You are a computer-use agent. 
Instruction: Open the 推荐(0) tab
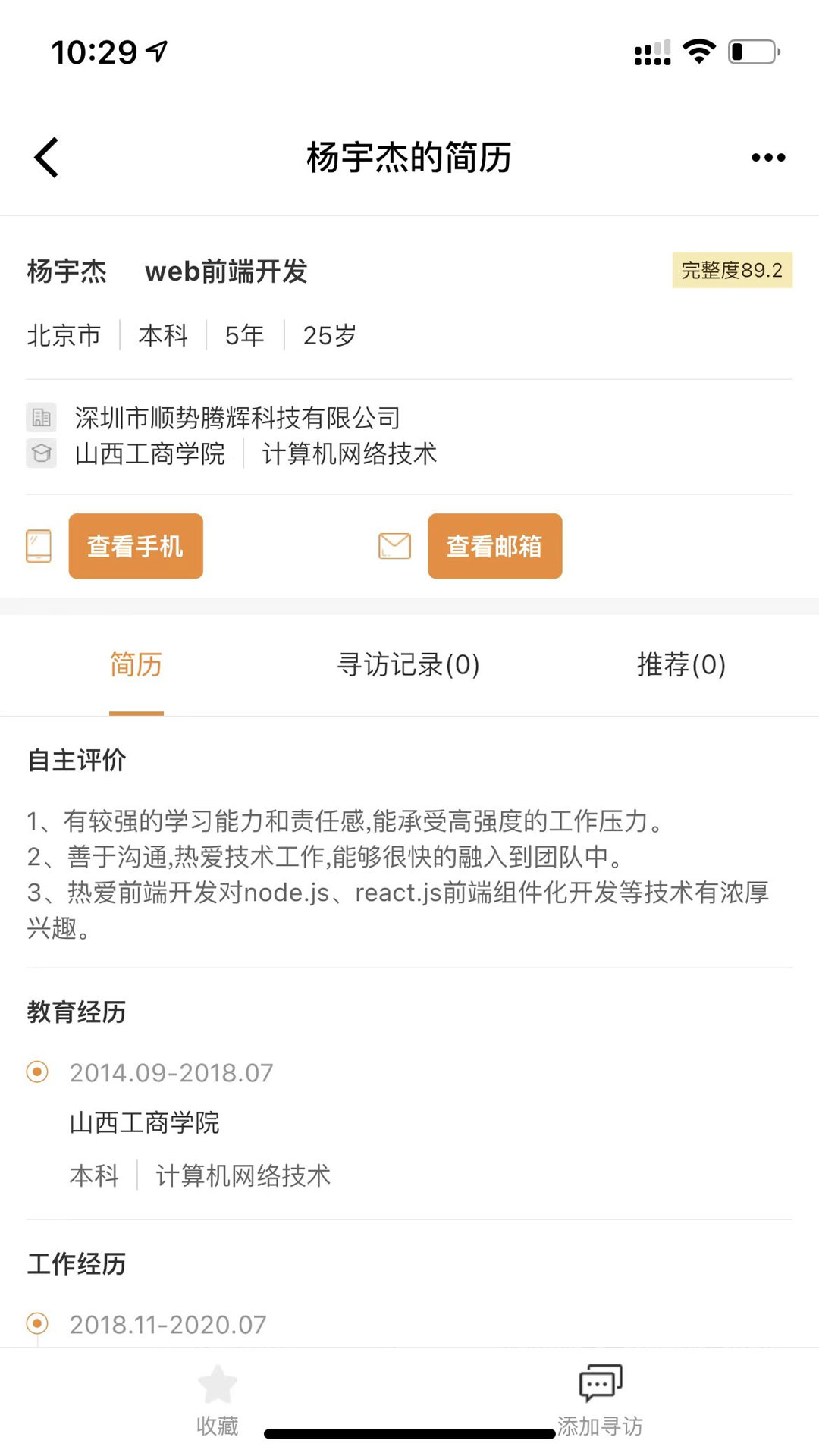[680, 664]
